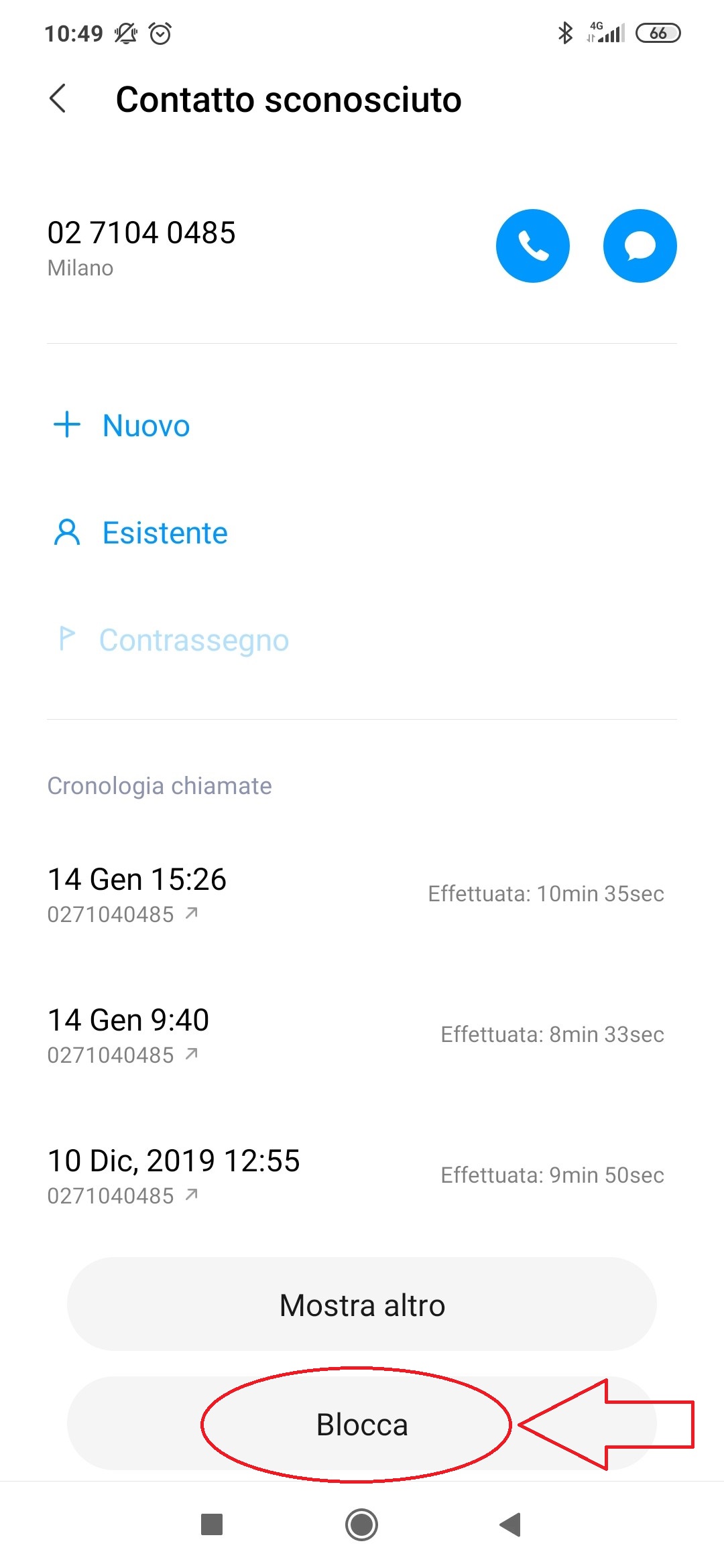Send a message to this number
The height and width of the screenshot is (1568, 724).
(x=640, y=246)
